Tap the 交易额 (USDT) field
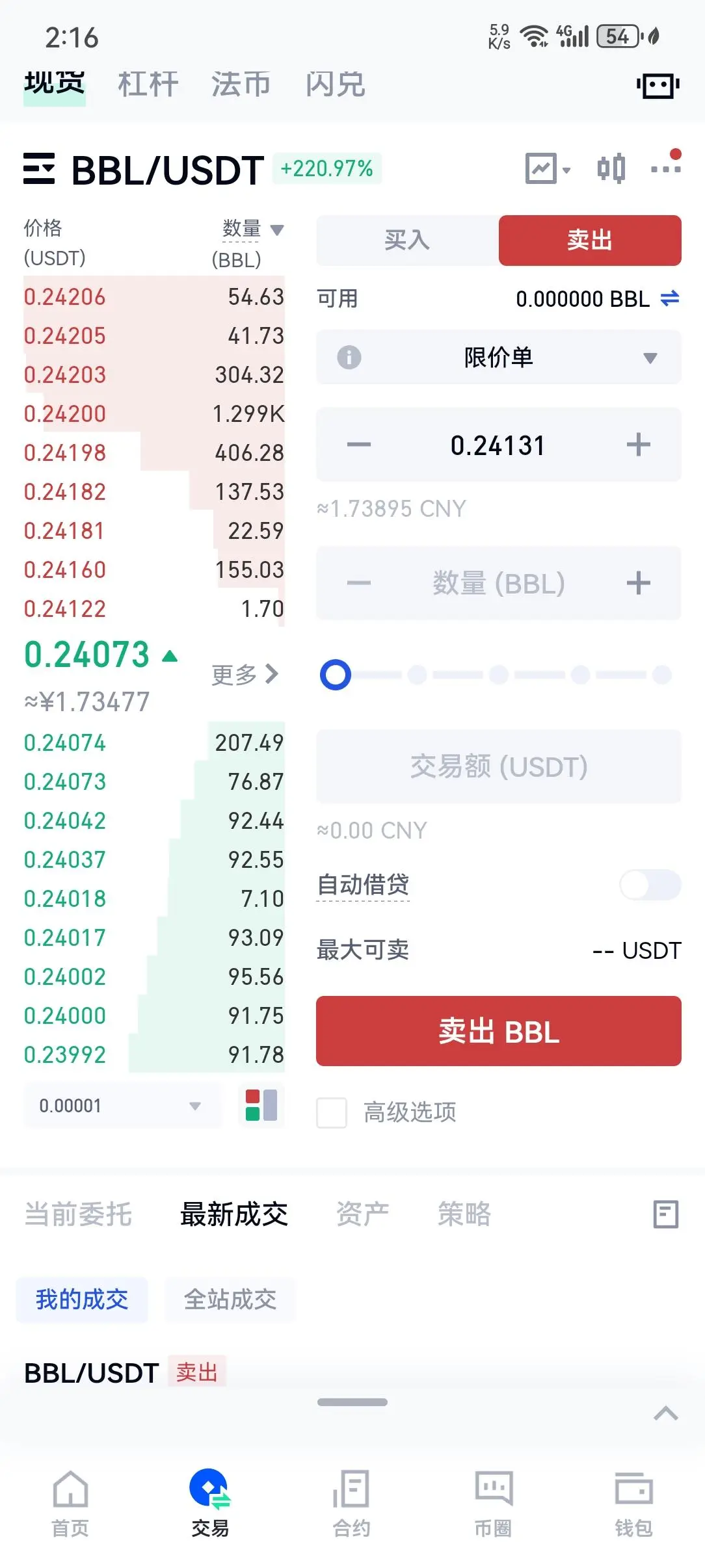Image resolution: width=705 pixels, height=1568 pixels. pyautogui.click(x=499, y=766)
